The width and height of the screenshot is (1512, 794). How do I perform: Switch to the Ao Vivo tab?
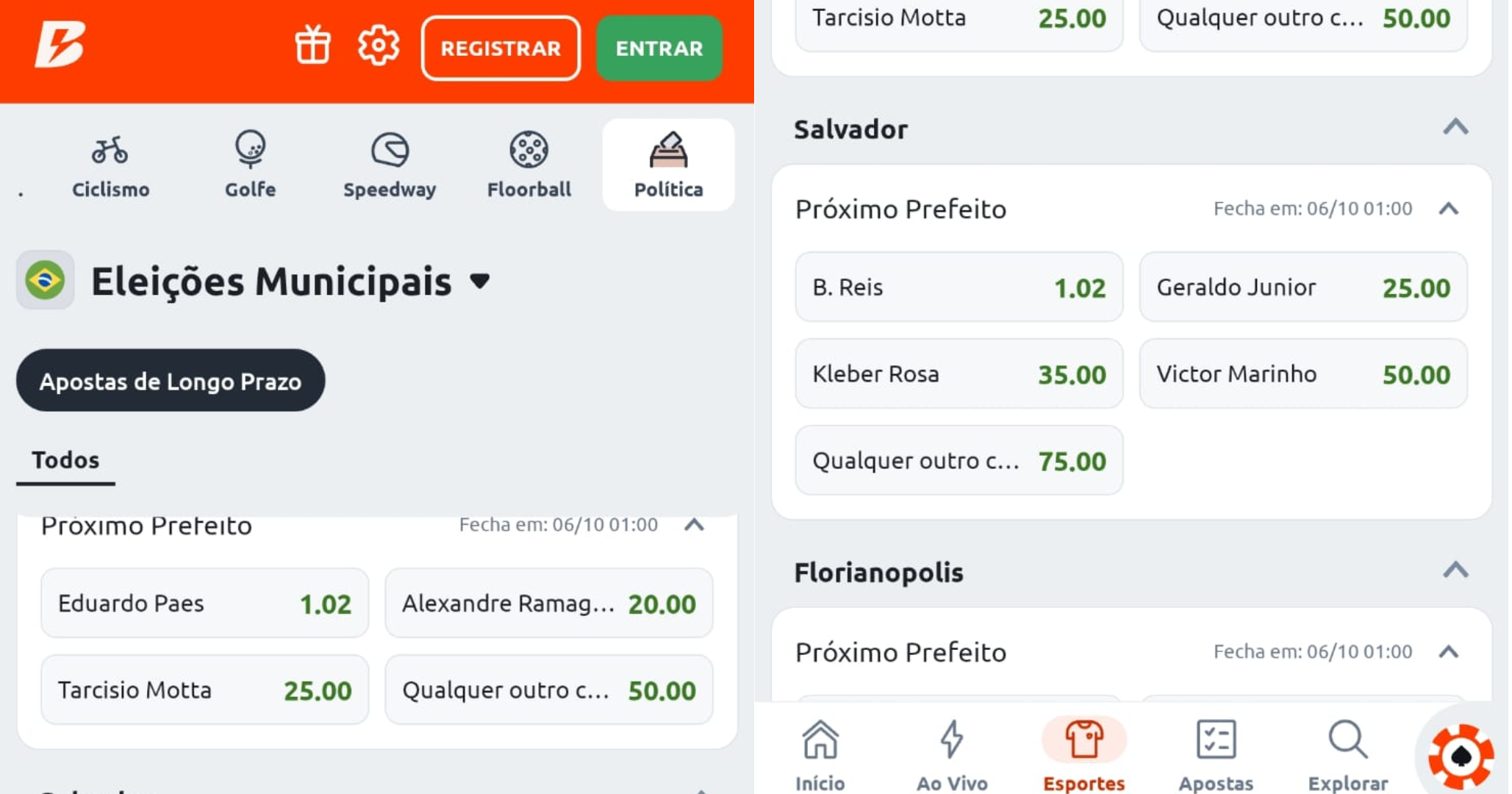[x=951, y=754]
